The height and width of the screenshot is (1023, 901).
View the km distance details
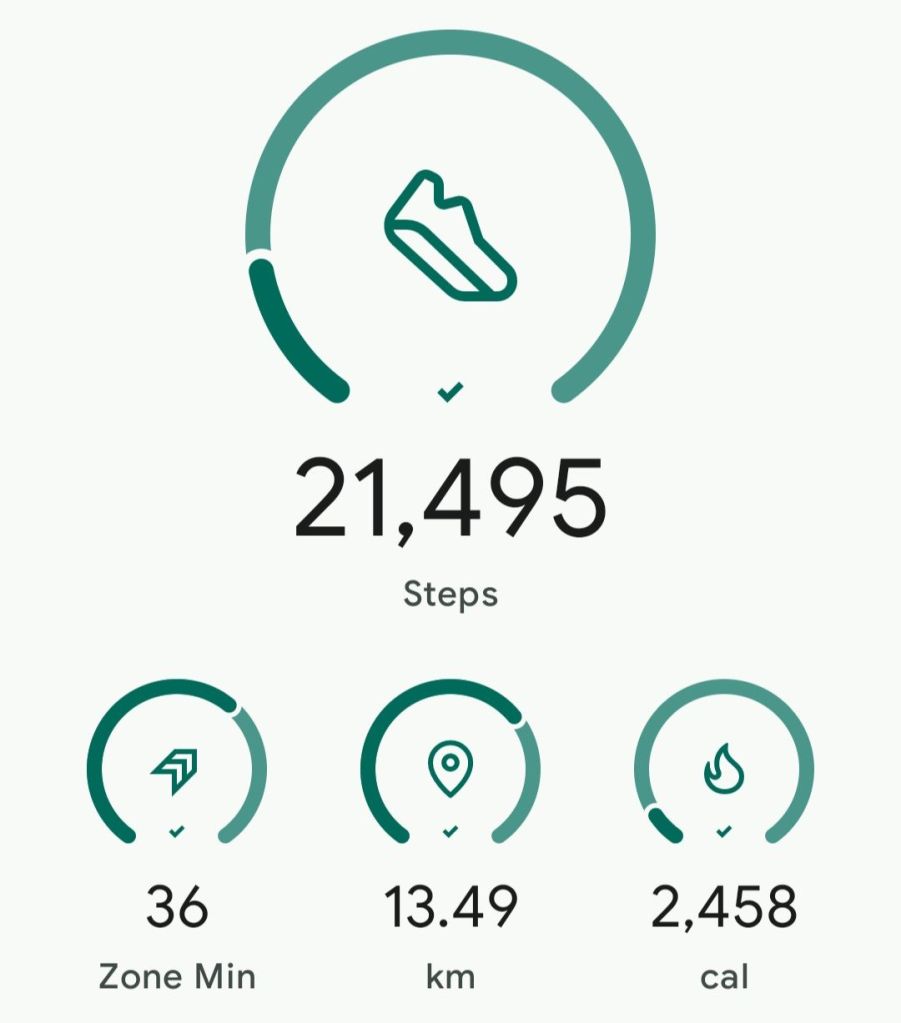coord(450,769)
